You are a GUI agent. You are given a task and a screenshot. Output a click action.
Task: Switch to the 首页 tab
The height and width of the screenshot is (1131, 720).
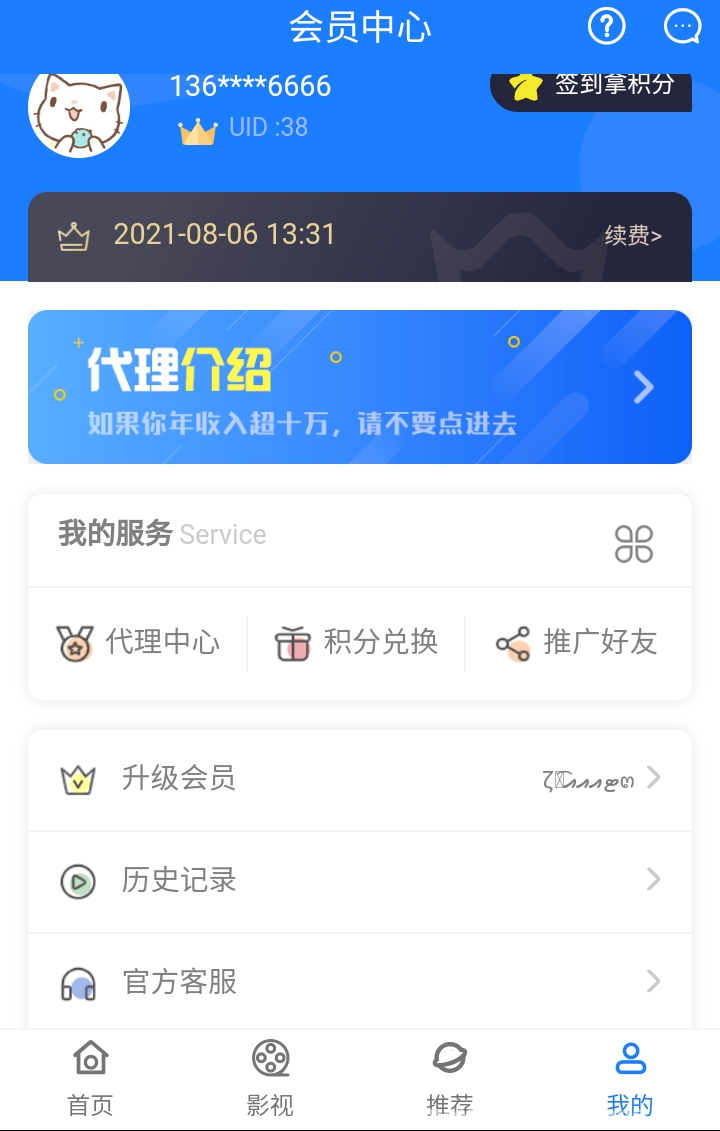tap(90, 1078)
